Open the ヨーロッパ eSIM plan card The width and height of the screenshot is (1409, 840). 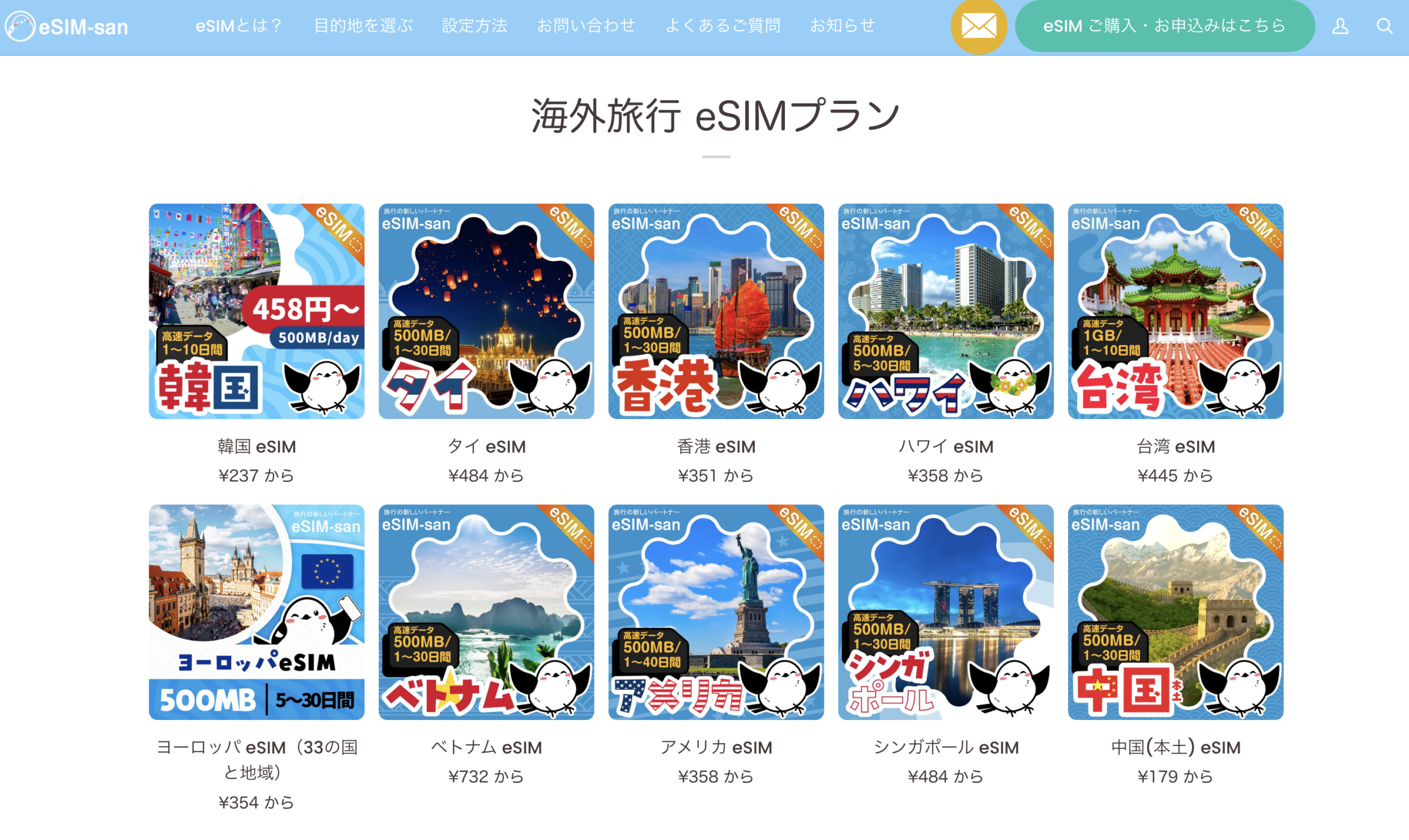256,612
